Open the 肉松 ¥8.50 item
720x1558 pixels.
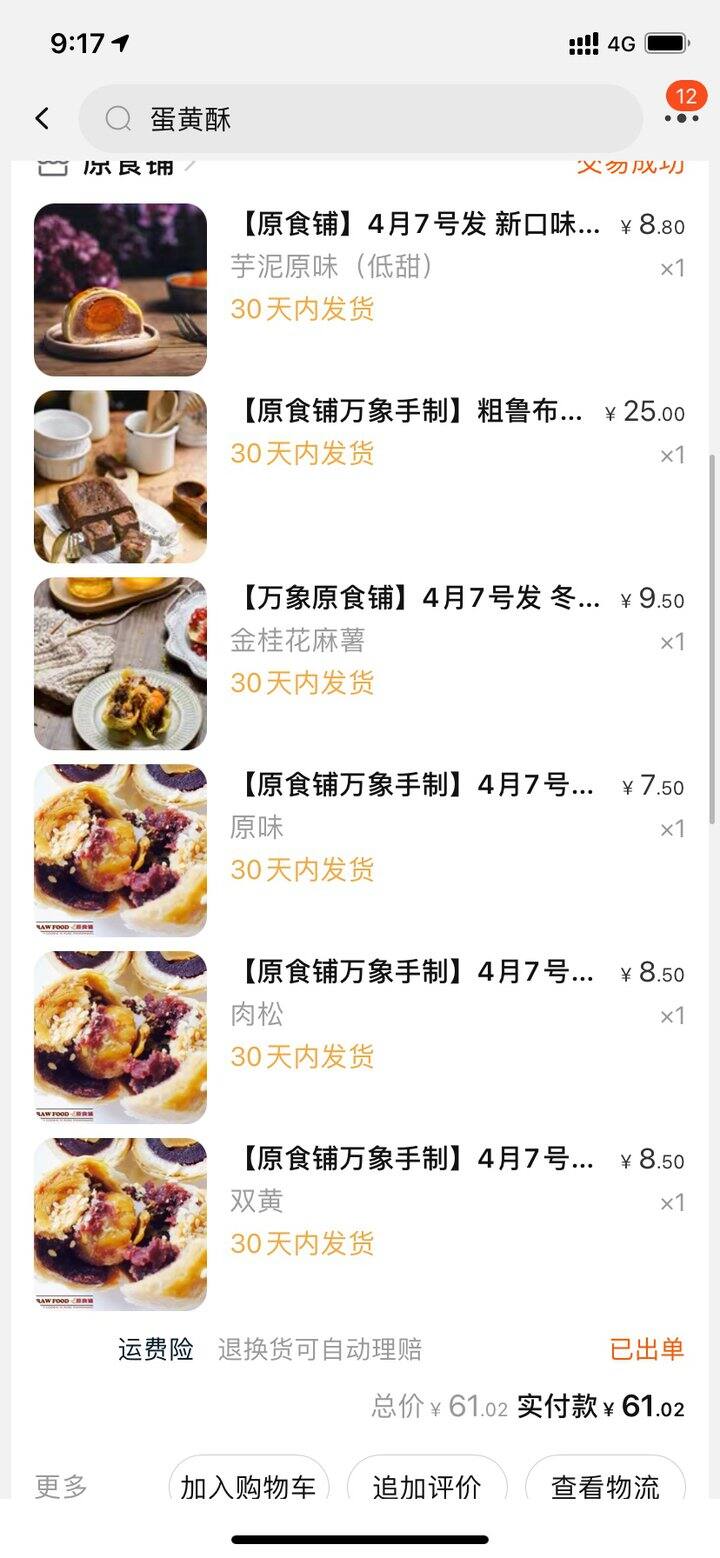coord(360,1038)
